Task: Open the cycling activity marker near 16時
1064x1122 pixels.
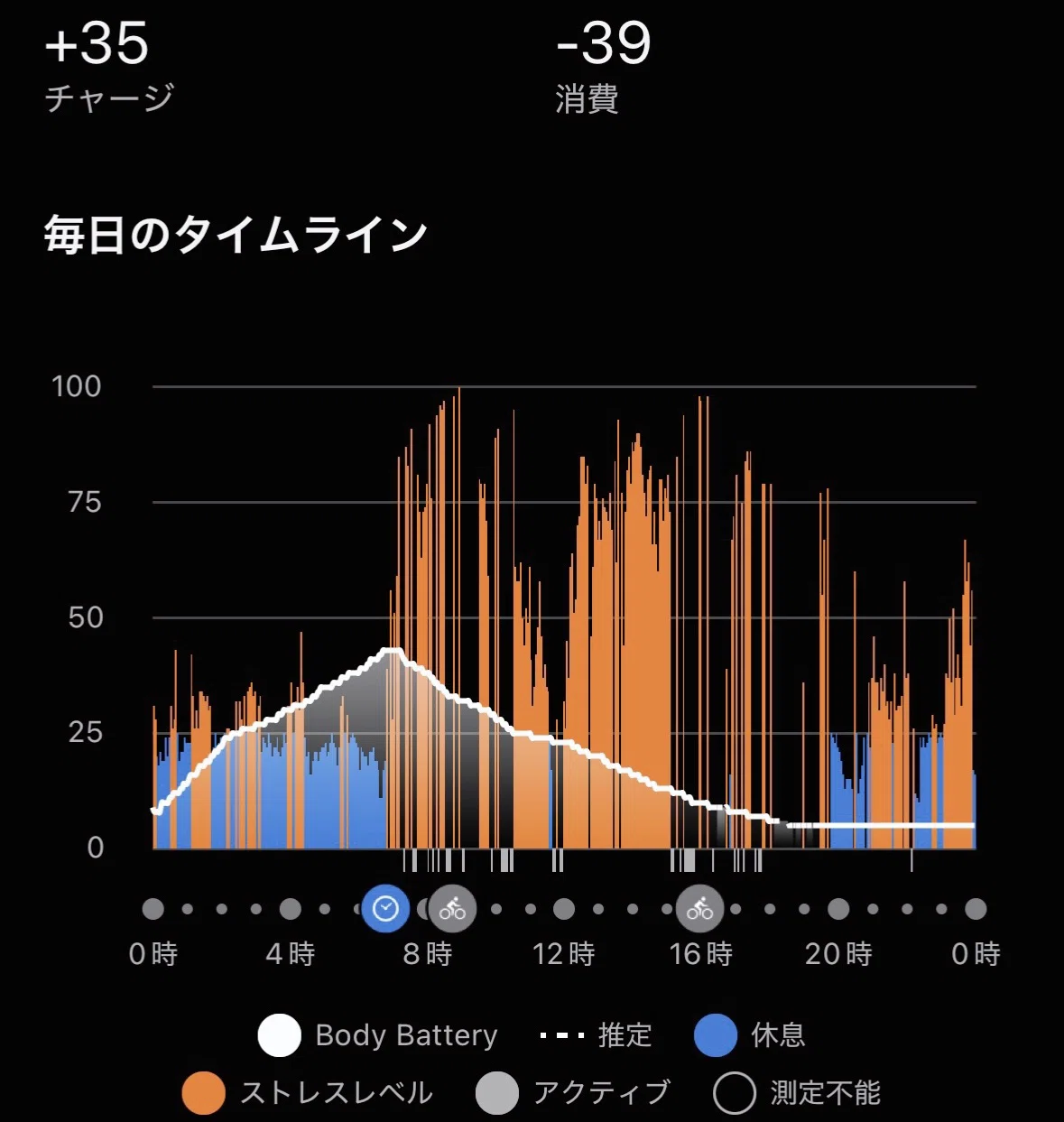Action: click(x=699, y=908)
